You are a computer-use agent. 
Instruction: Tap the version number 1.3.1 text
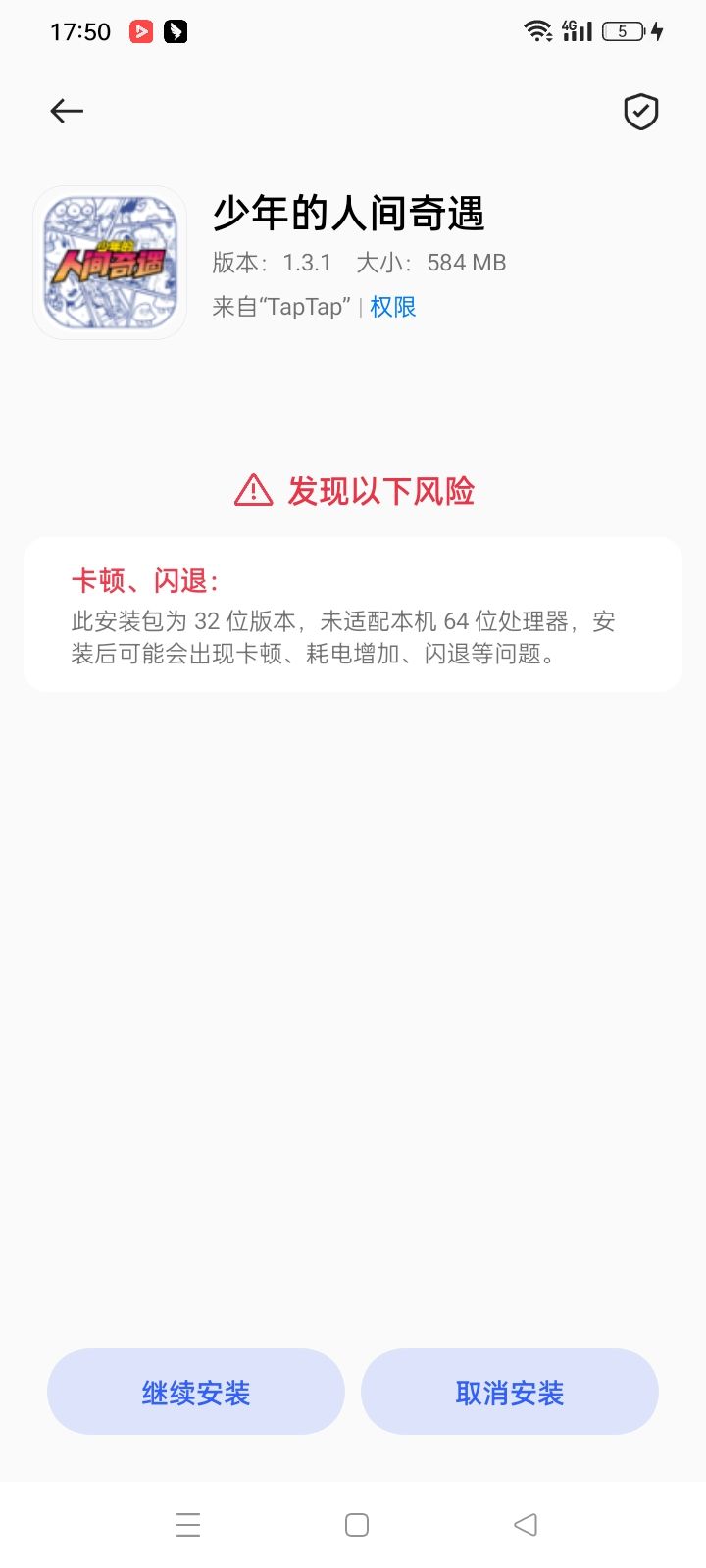tap(306, 262)
